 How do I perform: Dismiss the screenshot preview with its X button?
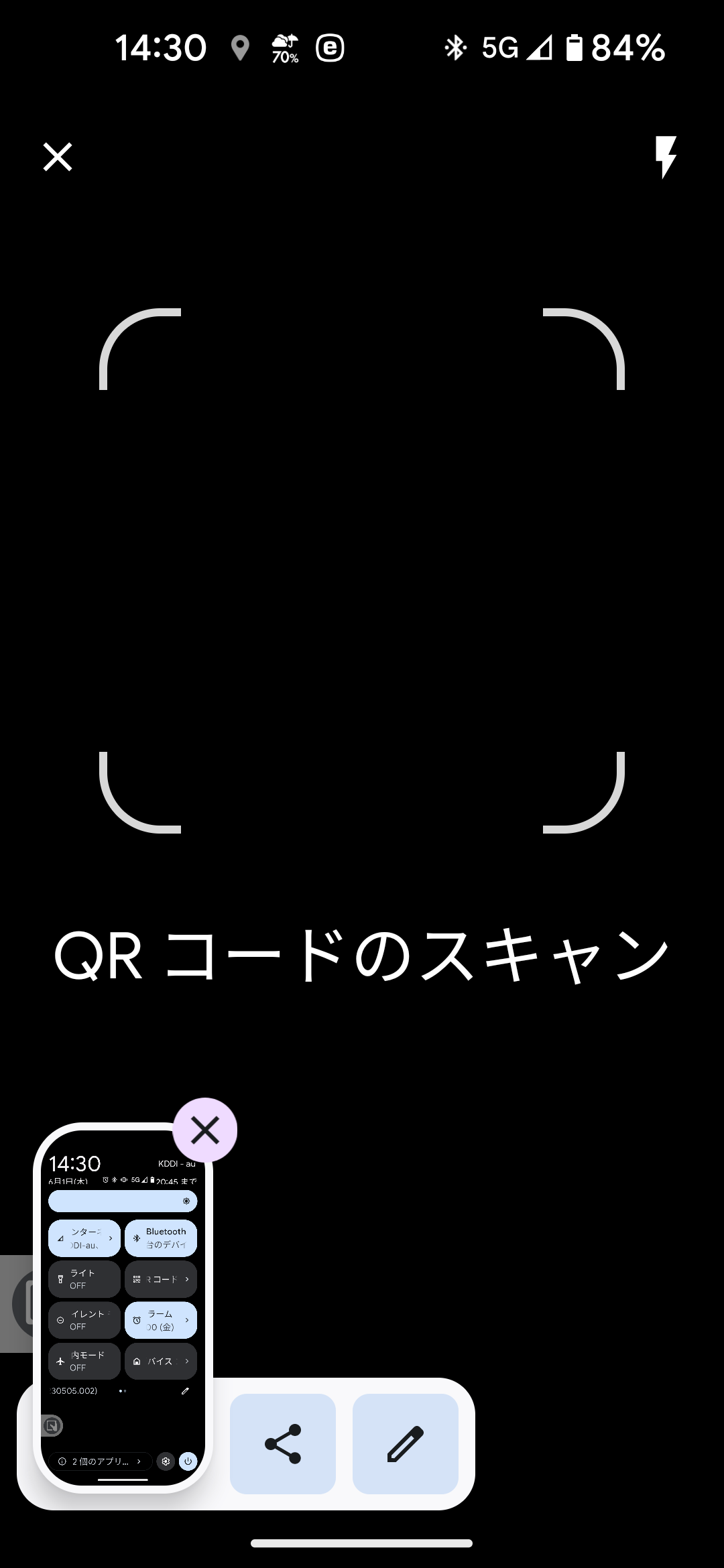click(204, 1130)
